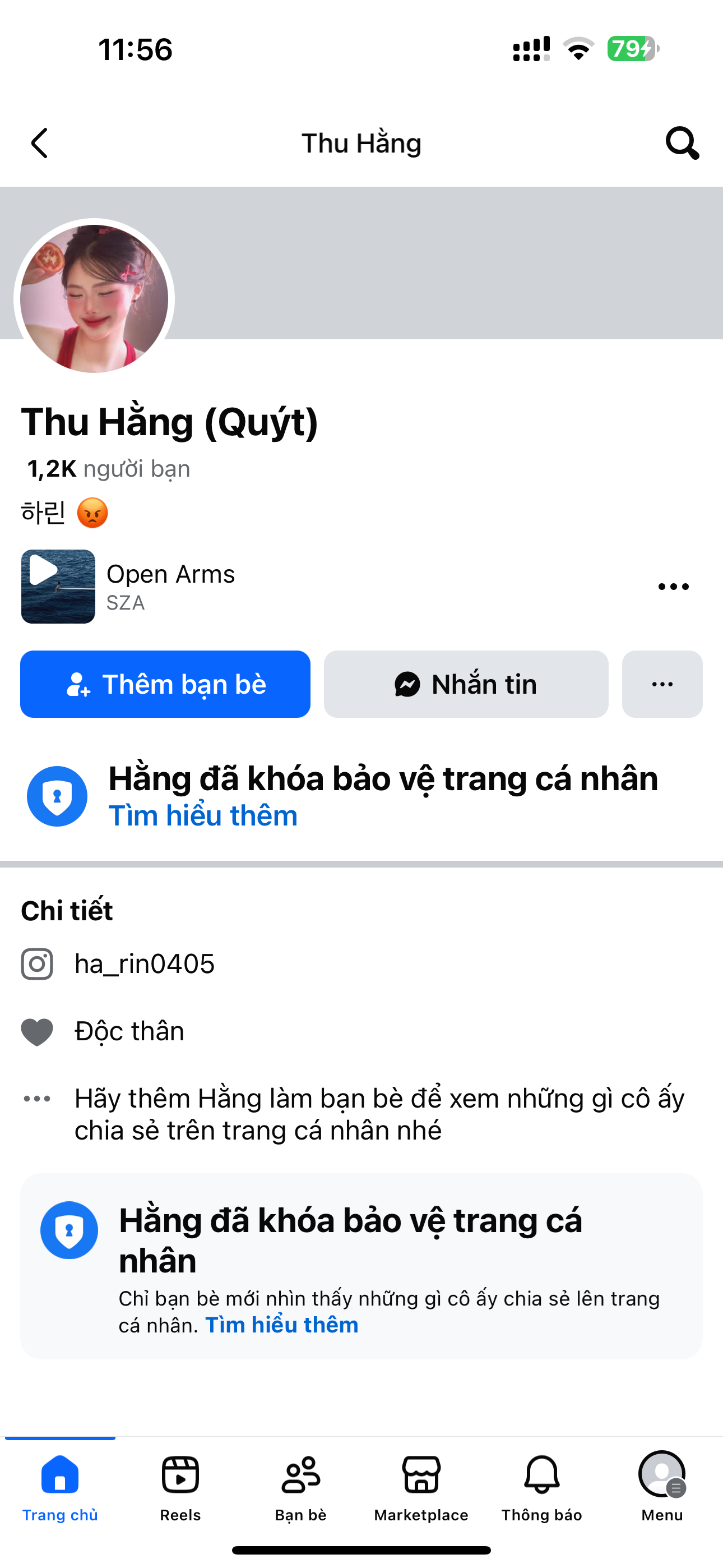Open Instagram account ha_rin0405

pos(144,964)
